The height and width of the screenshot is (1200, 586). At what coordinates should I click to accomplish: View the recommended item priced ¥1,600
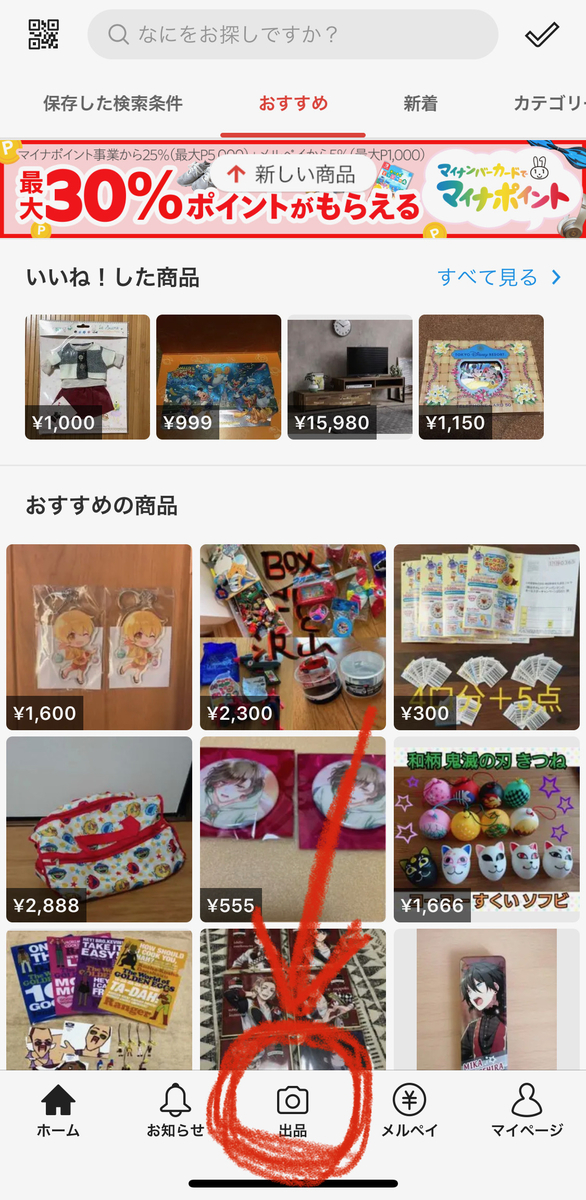point(99,637)
